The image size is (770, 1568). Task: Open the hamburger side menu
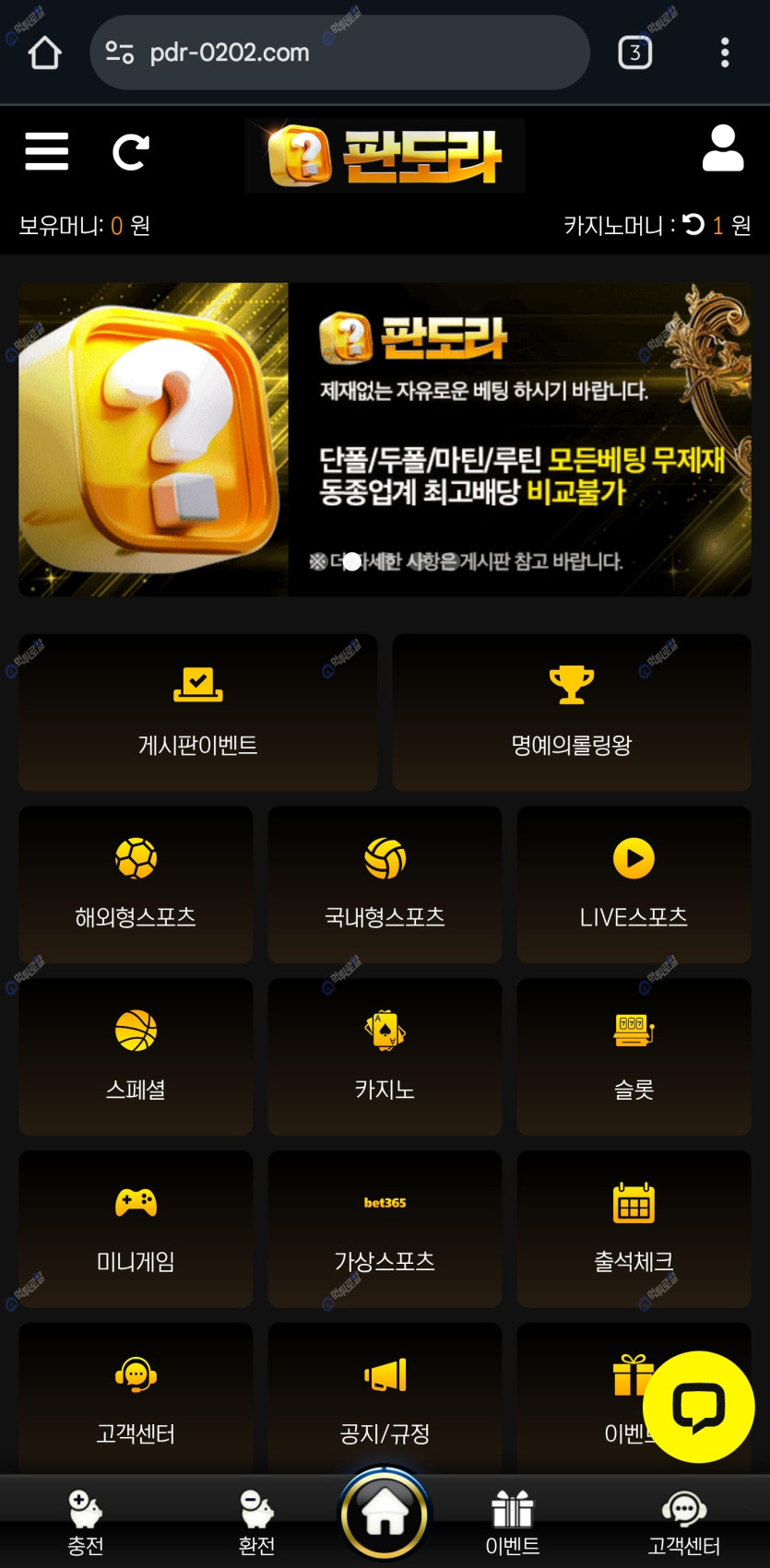pyautogui.click(x=46, y=151)
